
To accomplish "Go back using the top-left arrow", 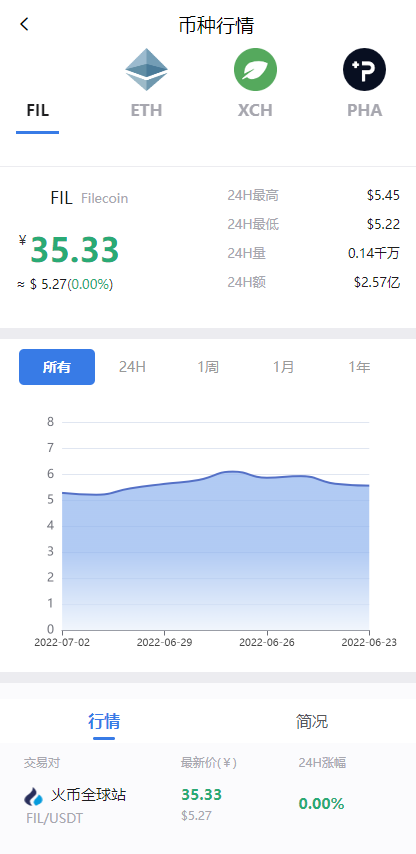I will (x=24, y=24).
